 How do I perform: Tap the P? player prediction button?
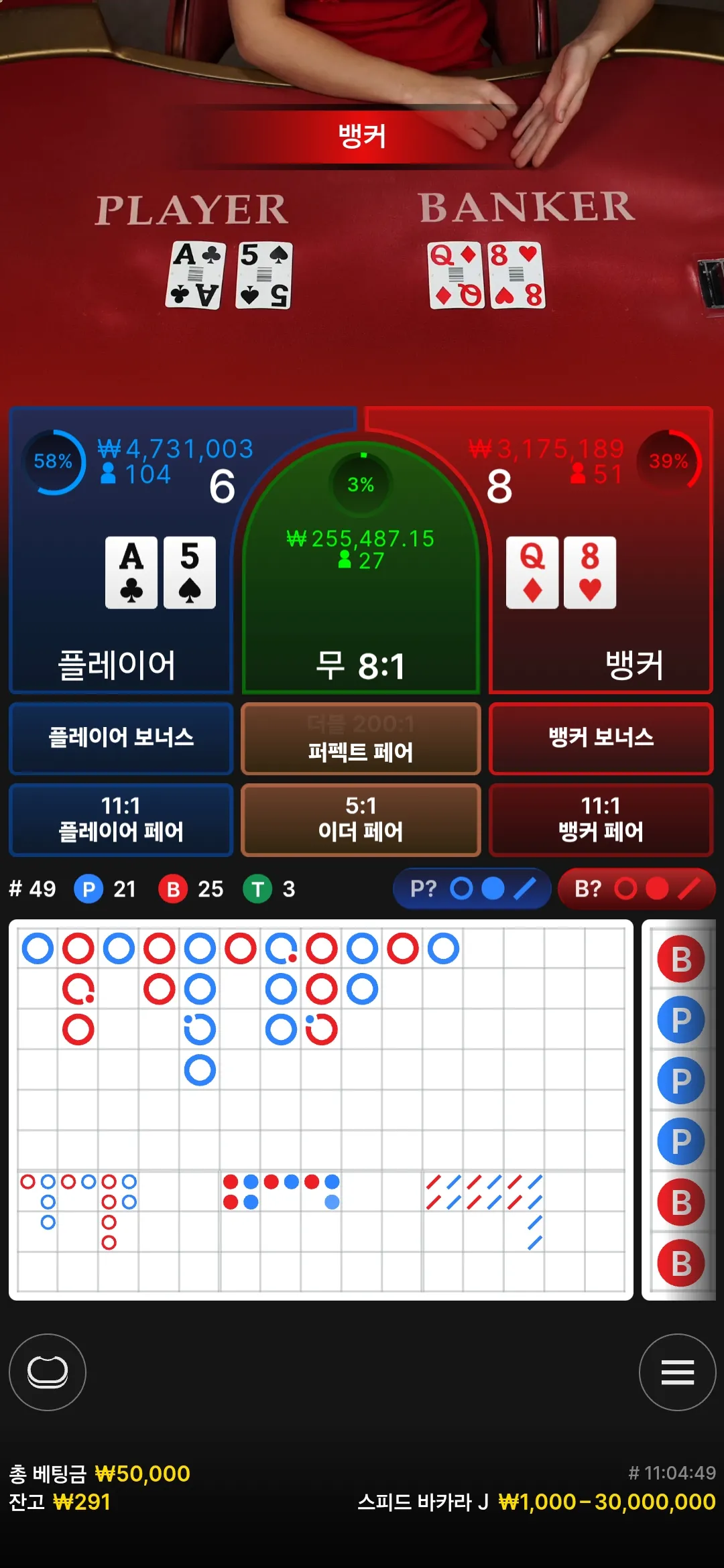[x=472, y=889]
